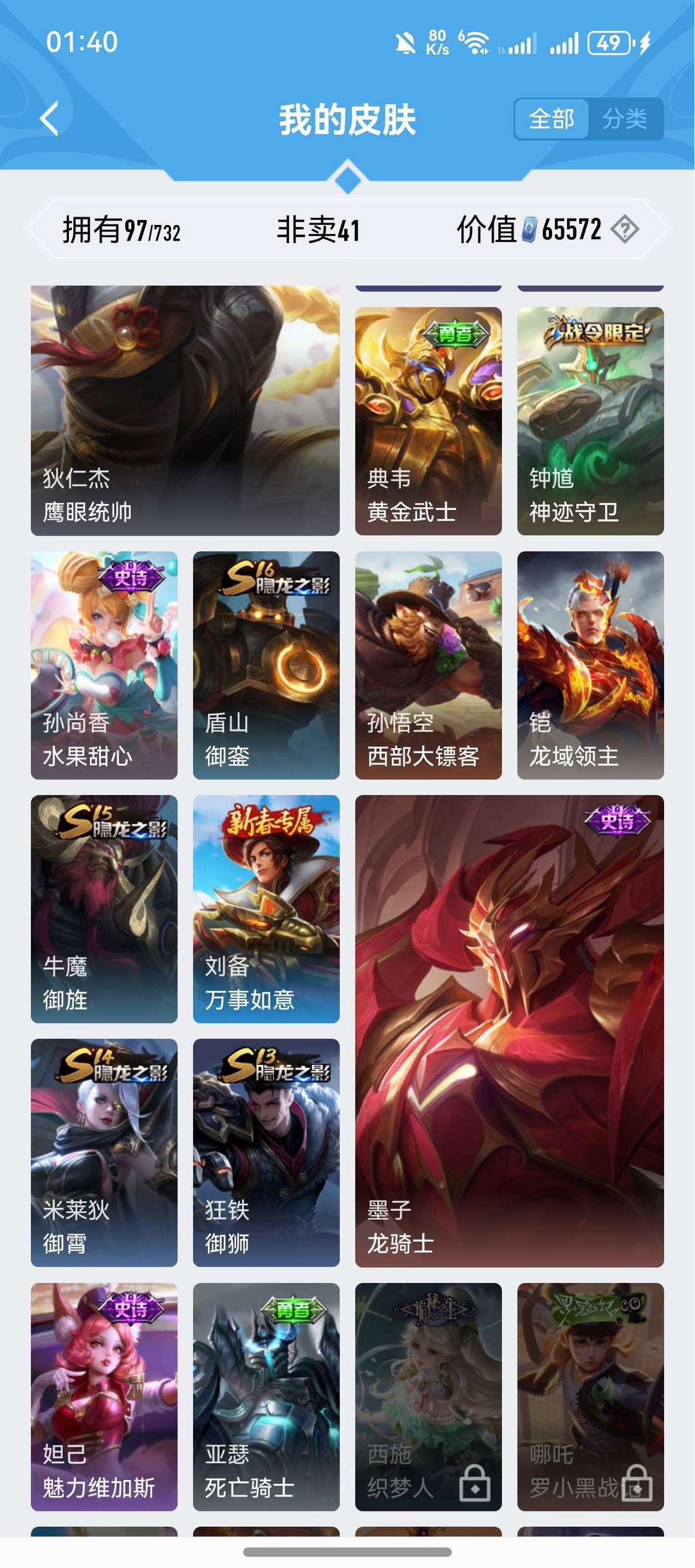The image size is (695, 1568).
Task: Go back using the top-left arrow
Action: [x=50, y=119]
